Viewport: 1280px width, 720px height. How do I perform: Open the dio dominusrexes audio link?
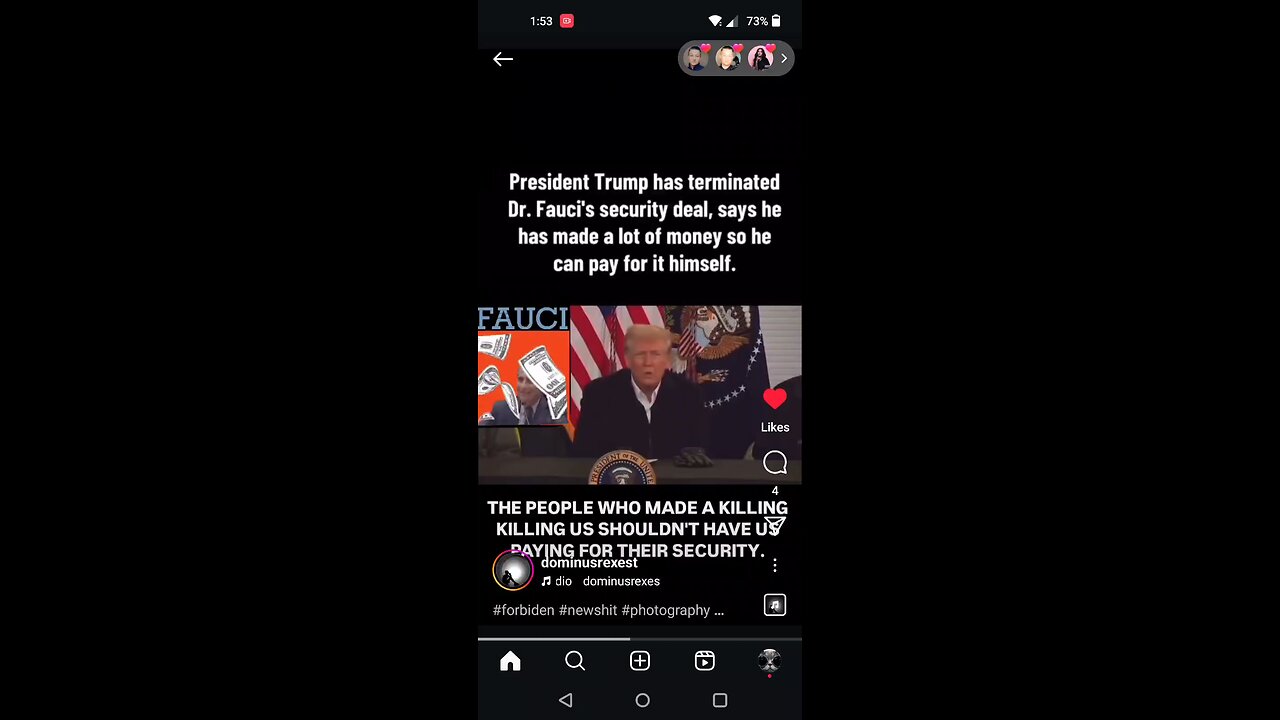[600, 581]
